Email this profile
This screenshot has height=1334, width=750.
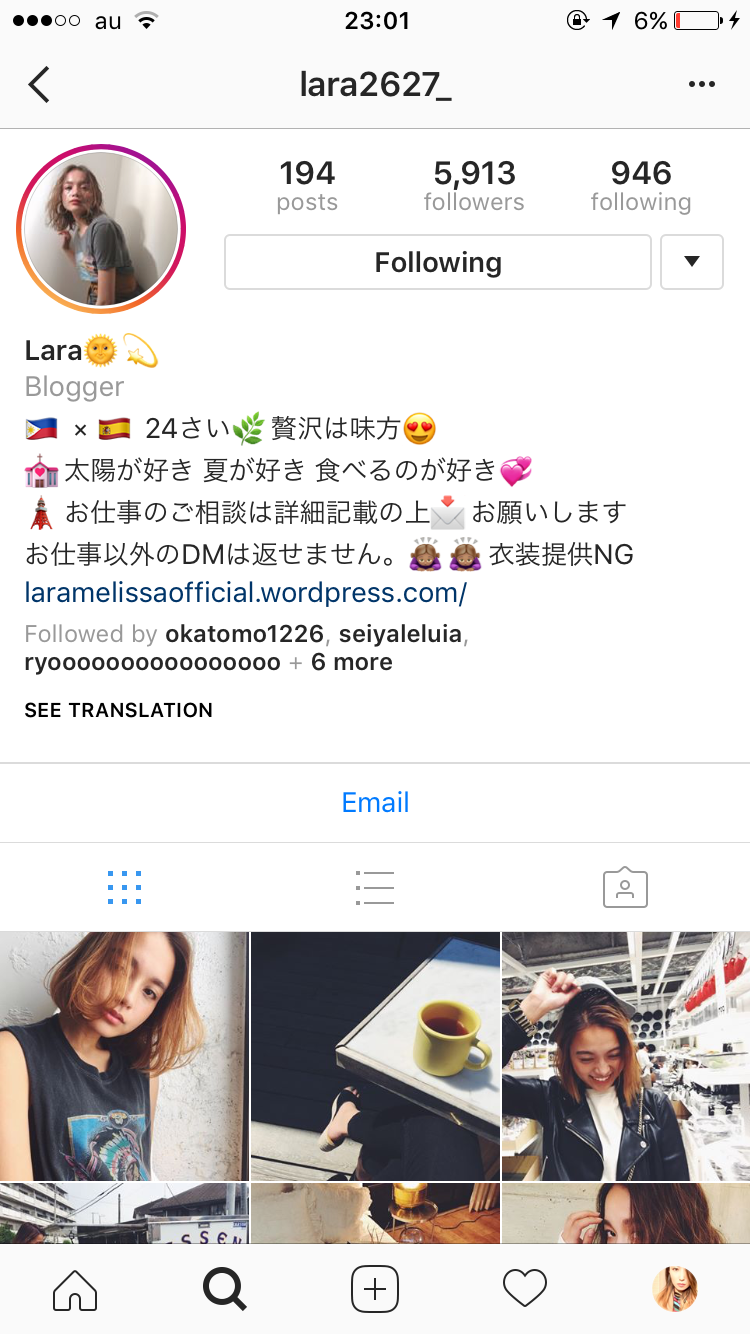coord(375,802)
